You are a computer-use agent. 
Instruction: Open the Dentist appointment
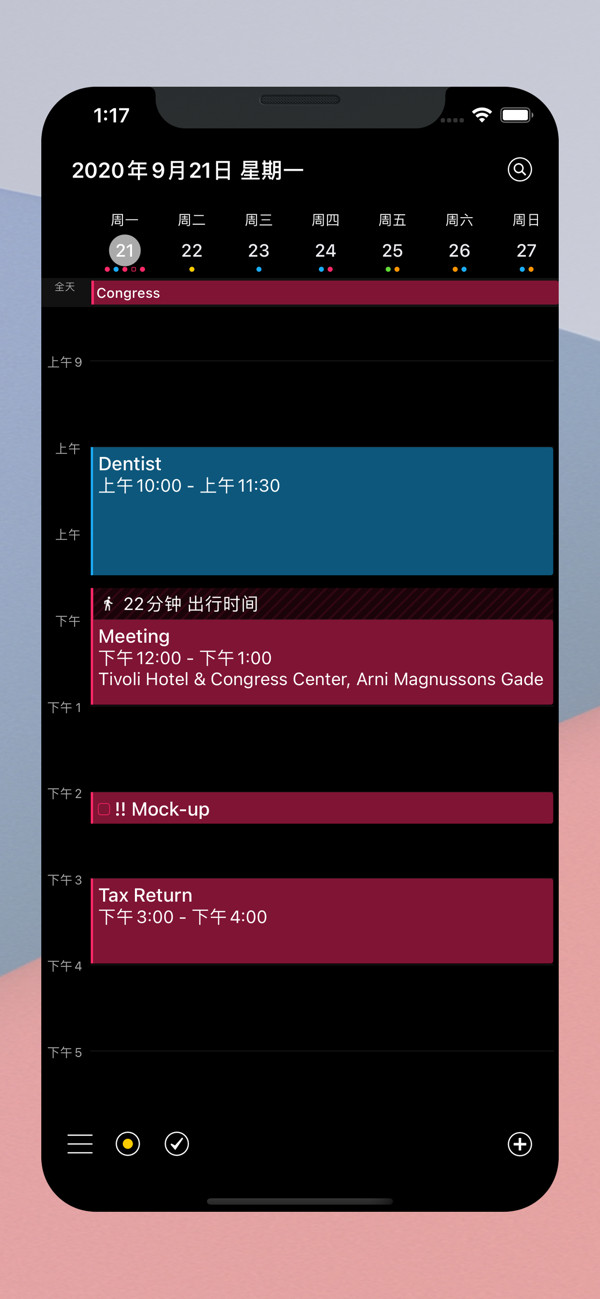click(x=322, y=511)
